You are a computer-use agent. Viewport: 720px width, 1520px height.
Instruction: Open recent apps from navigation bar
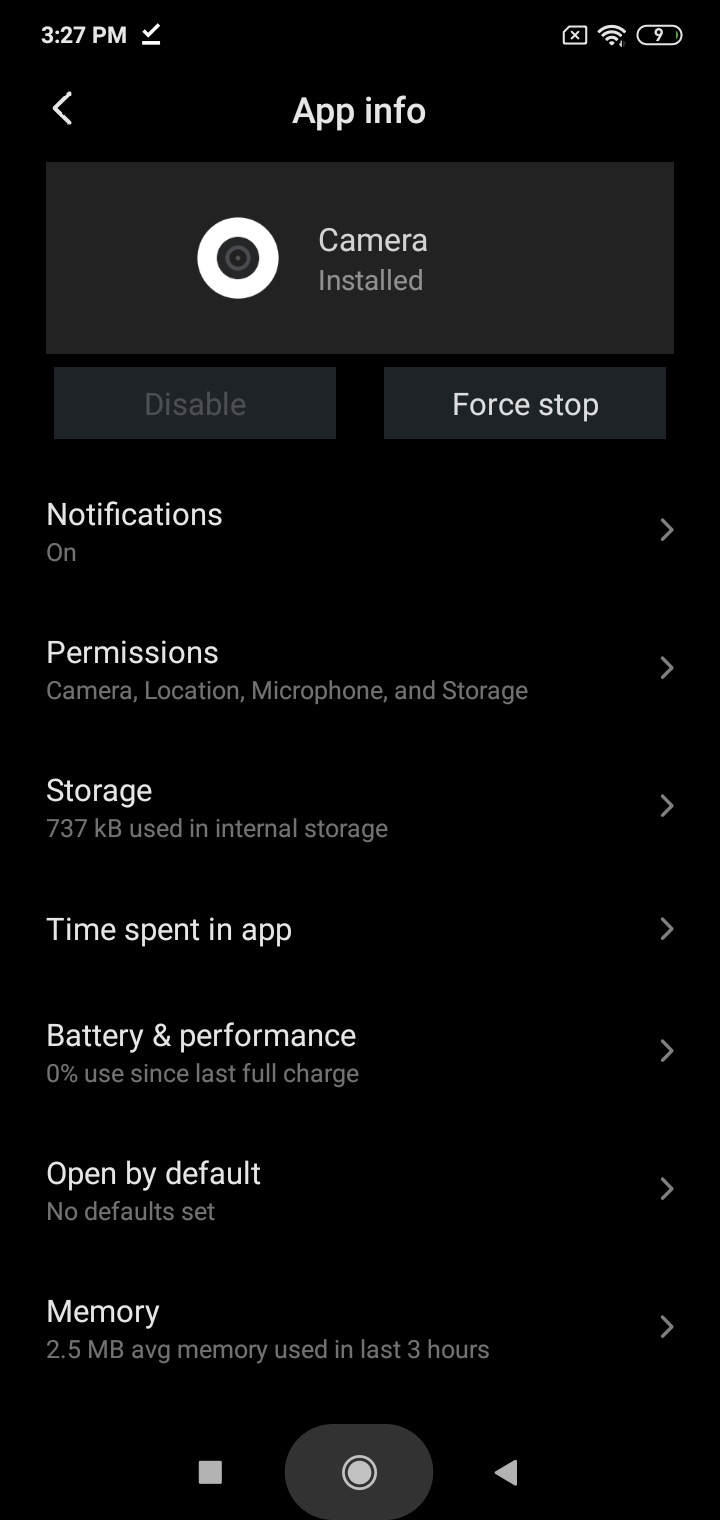pos(210,1472)
